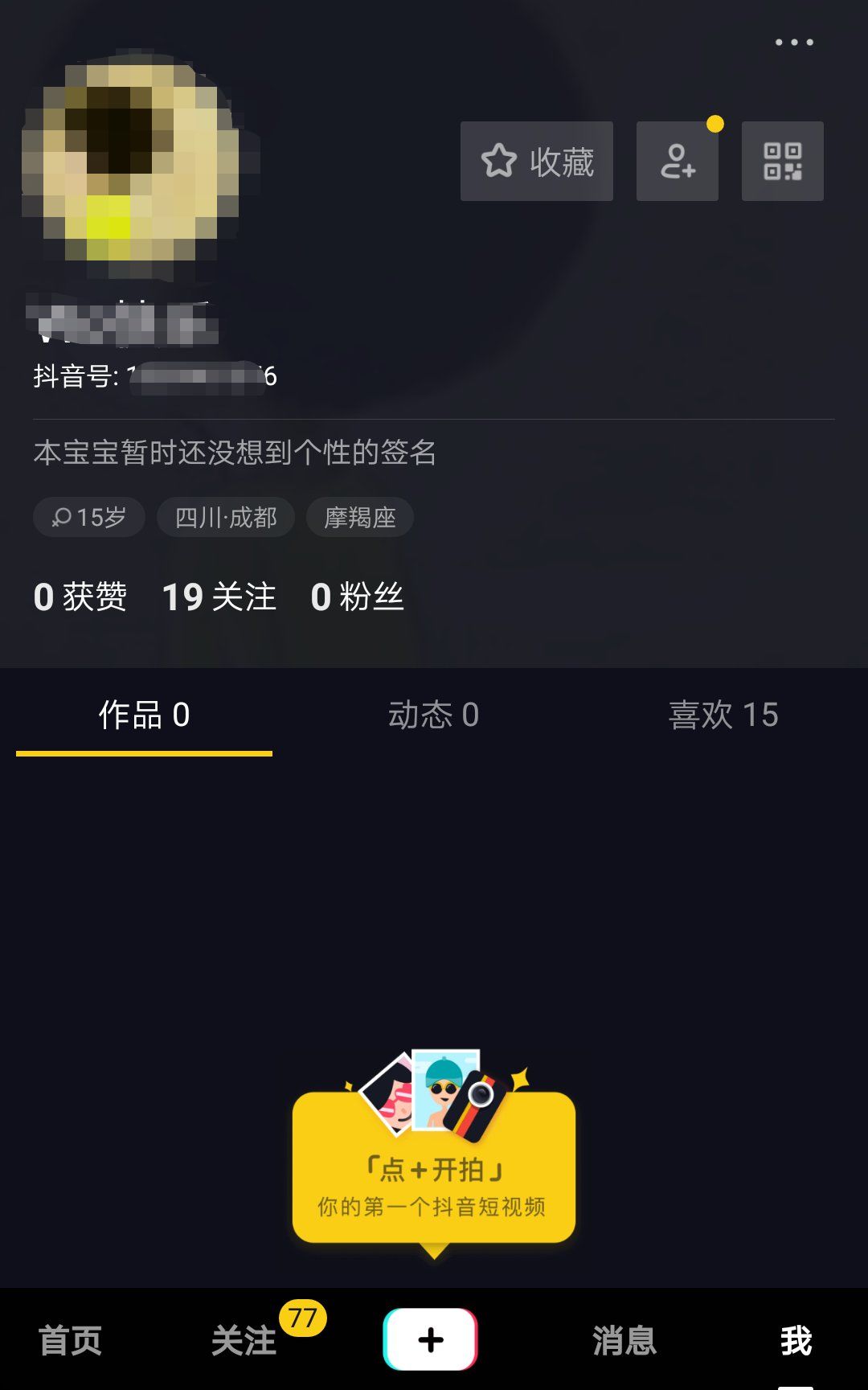Tap the camera icon in the yellow tooltip

coord(480,1093)
